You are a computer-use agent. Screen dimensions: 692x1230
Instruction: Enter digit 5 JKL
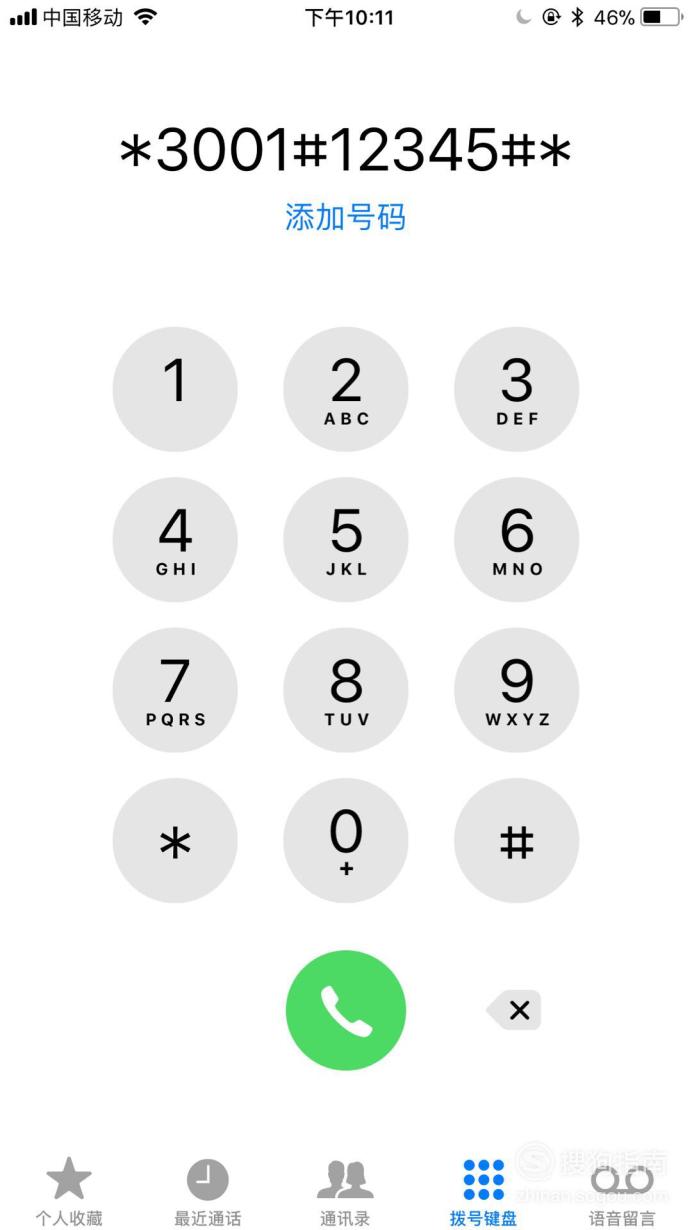pyautogui.click(x=346, y=540)
